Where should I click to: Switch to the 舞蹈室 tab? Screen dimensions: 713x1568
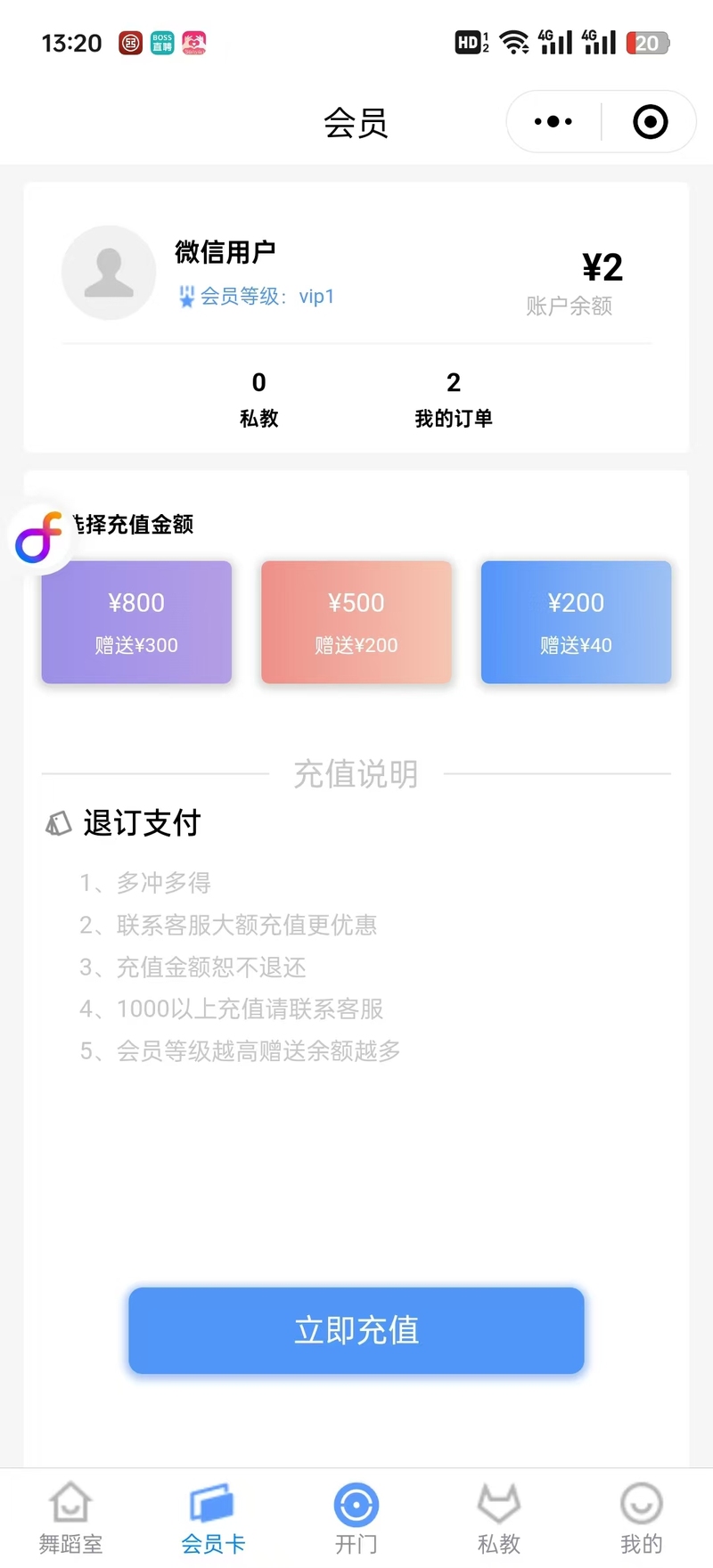[71, 1519]
